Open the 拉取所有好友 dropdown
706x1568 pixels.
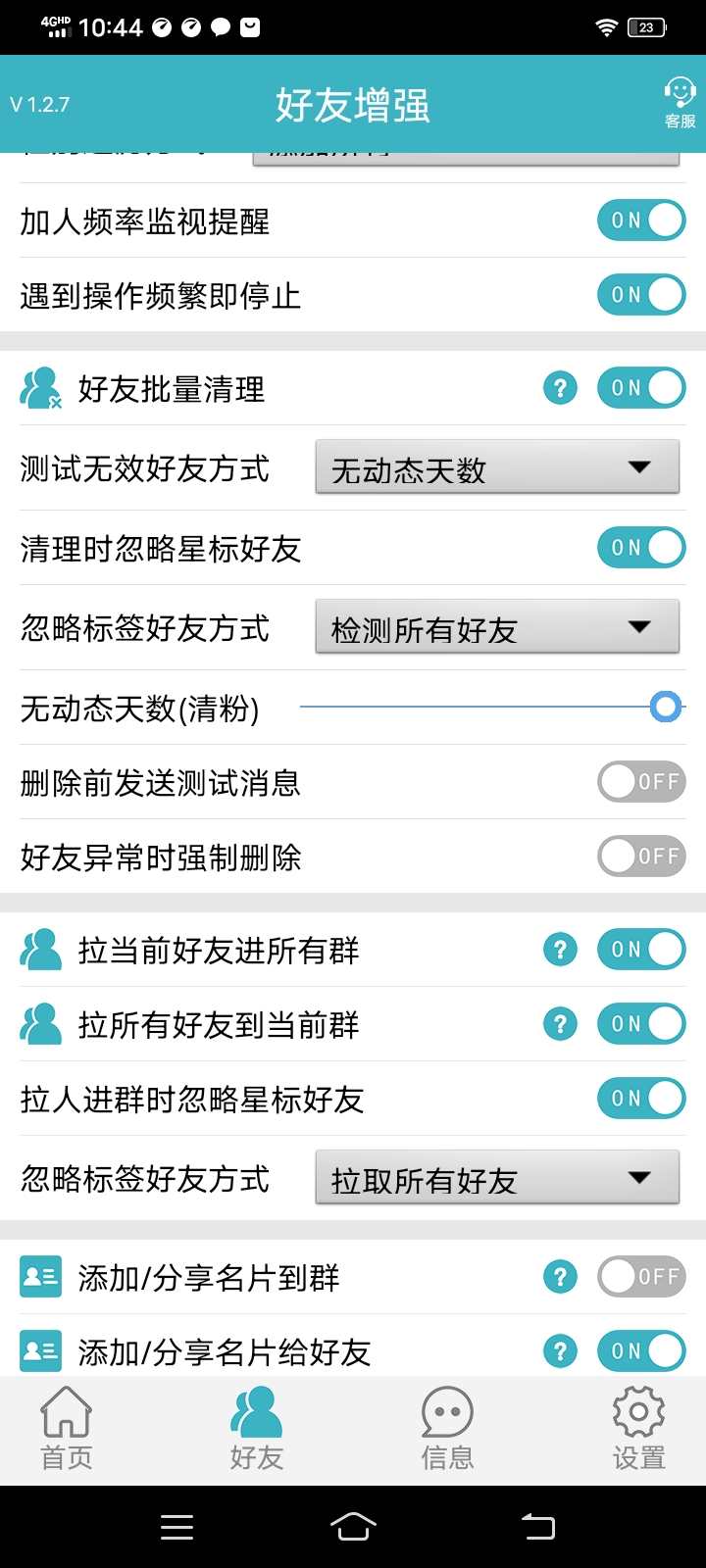point(497,1179)
